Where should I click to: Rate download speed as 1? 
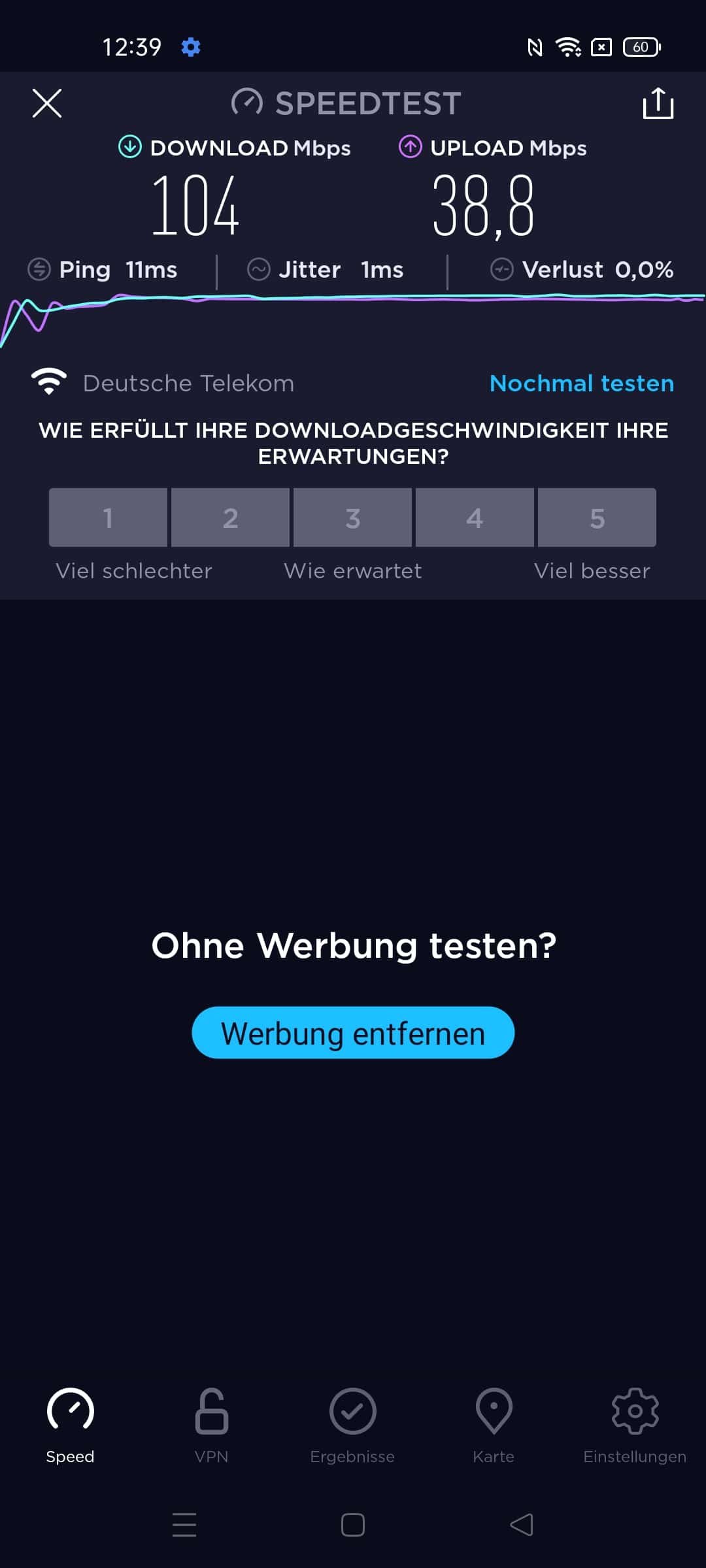pos(108,517)
